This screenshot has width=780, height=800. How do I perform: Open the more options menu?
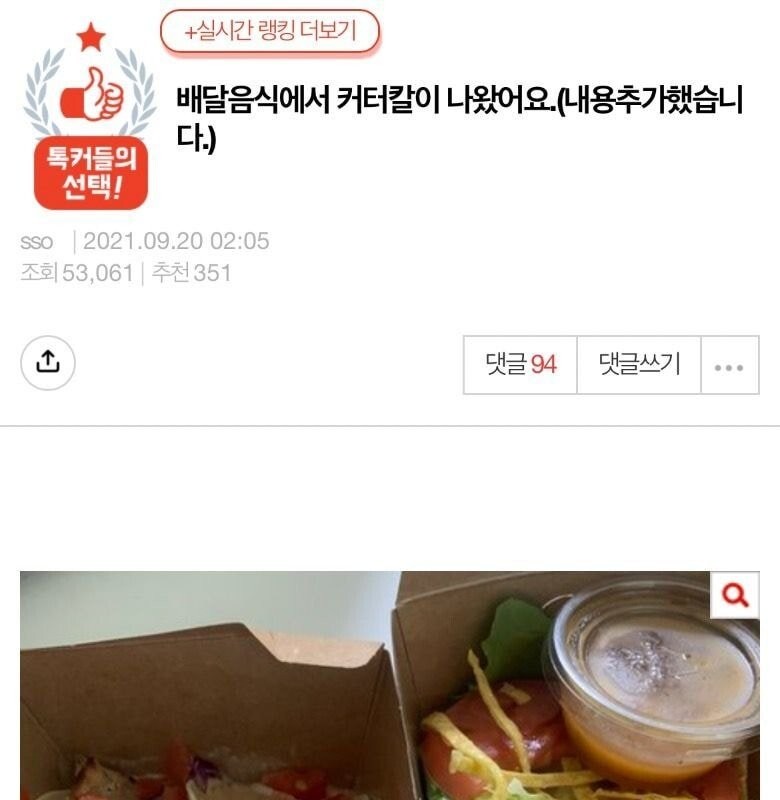coord(729,366)
